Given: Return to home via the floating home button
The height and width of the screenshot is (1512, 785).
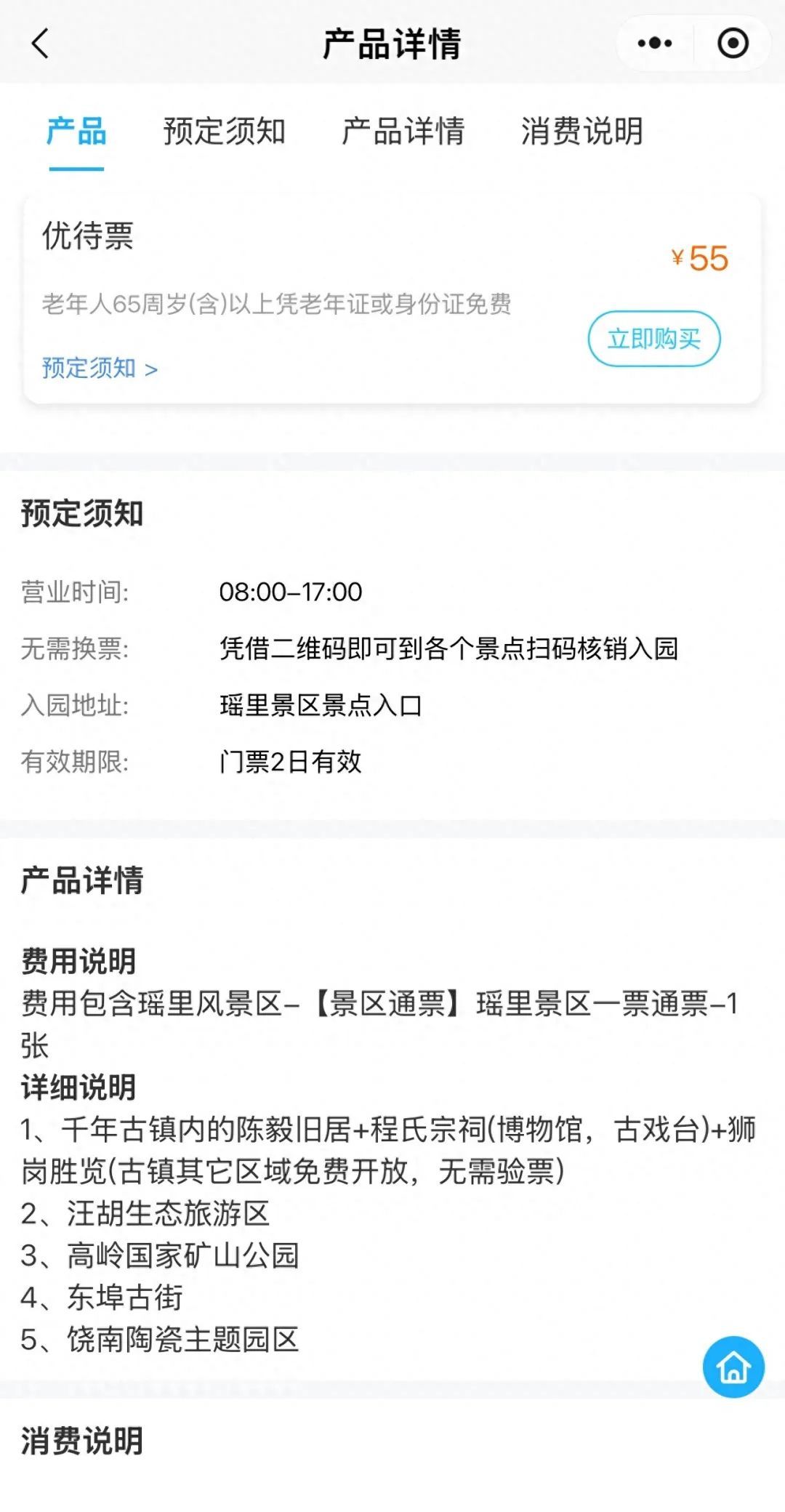Looking at the screenshot, I should (733, 1367).
